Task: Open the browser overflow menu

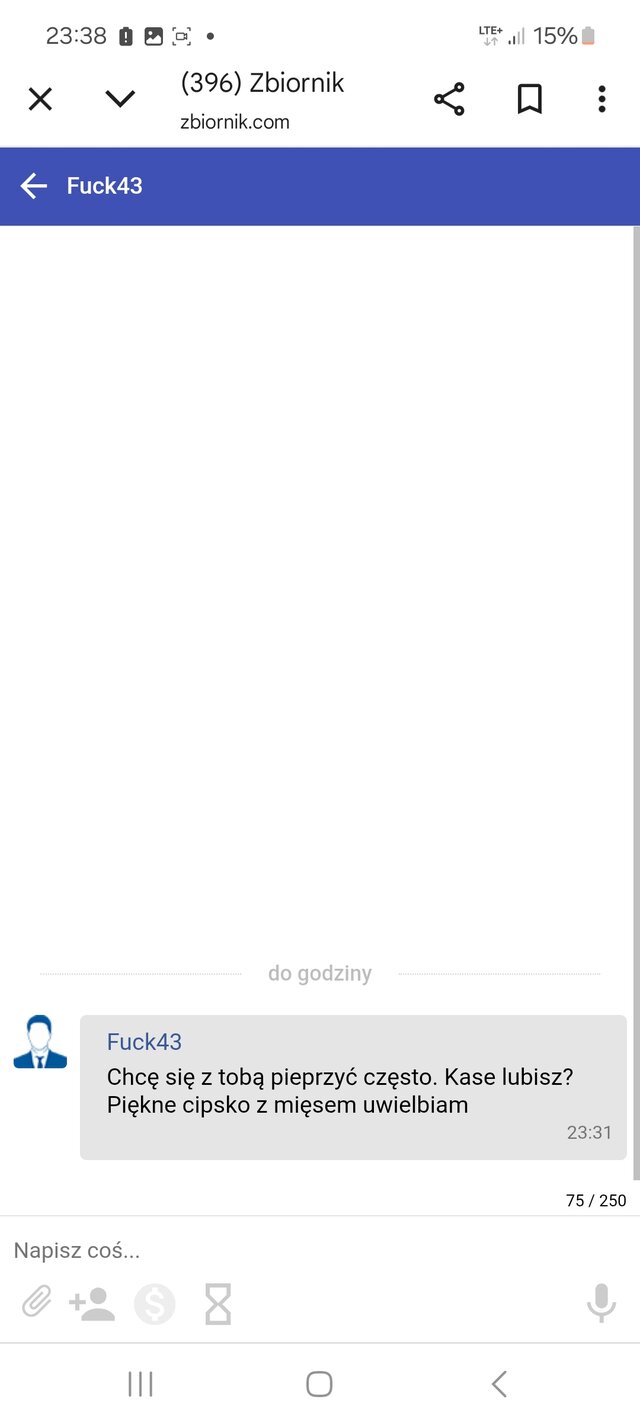Action: 601,99
